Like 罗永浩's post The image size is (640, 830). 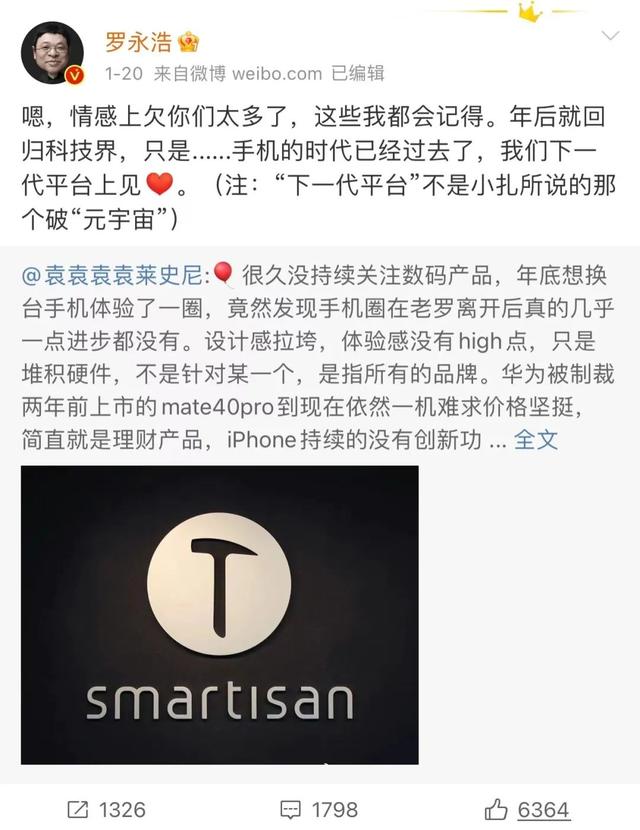click(x=527, y=809)
